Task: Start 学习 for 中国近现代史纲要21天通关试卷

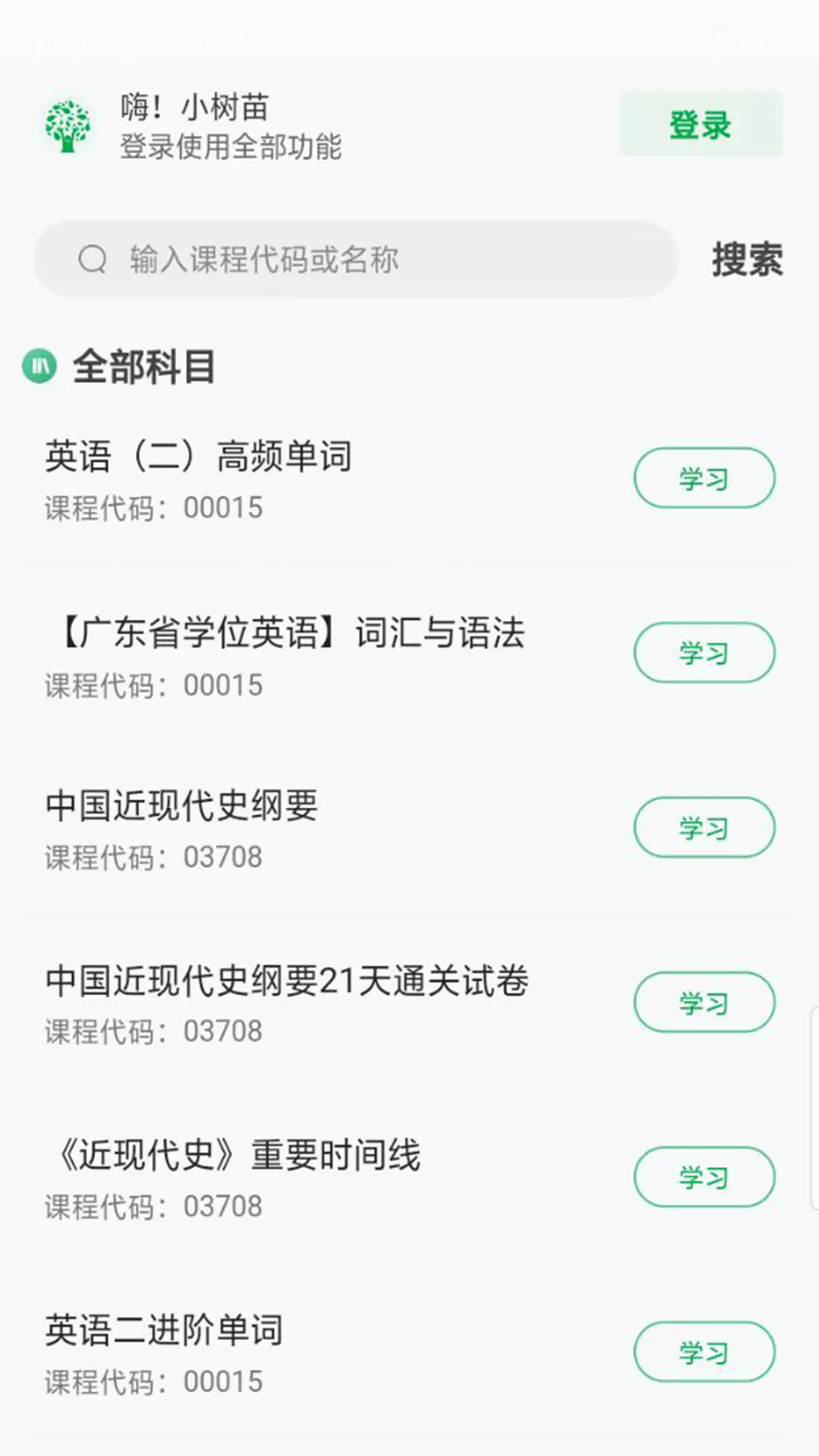Action: click(704, 1002)
